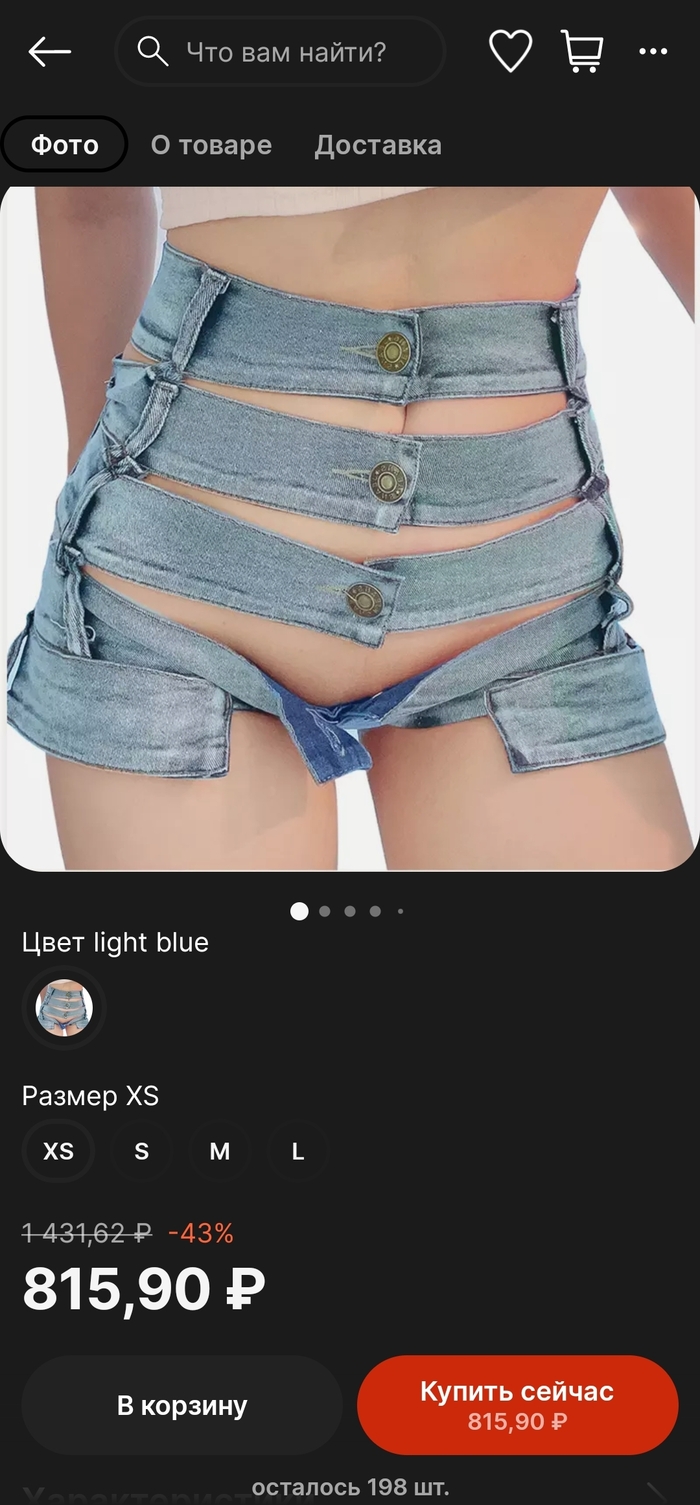Choose size XS
Image resolution: width=700 pixels, height=1505 pixels.
click(x=59, y=1152)
